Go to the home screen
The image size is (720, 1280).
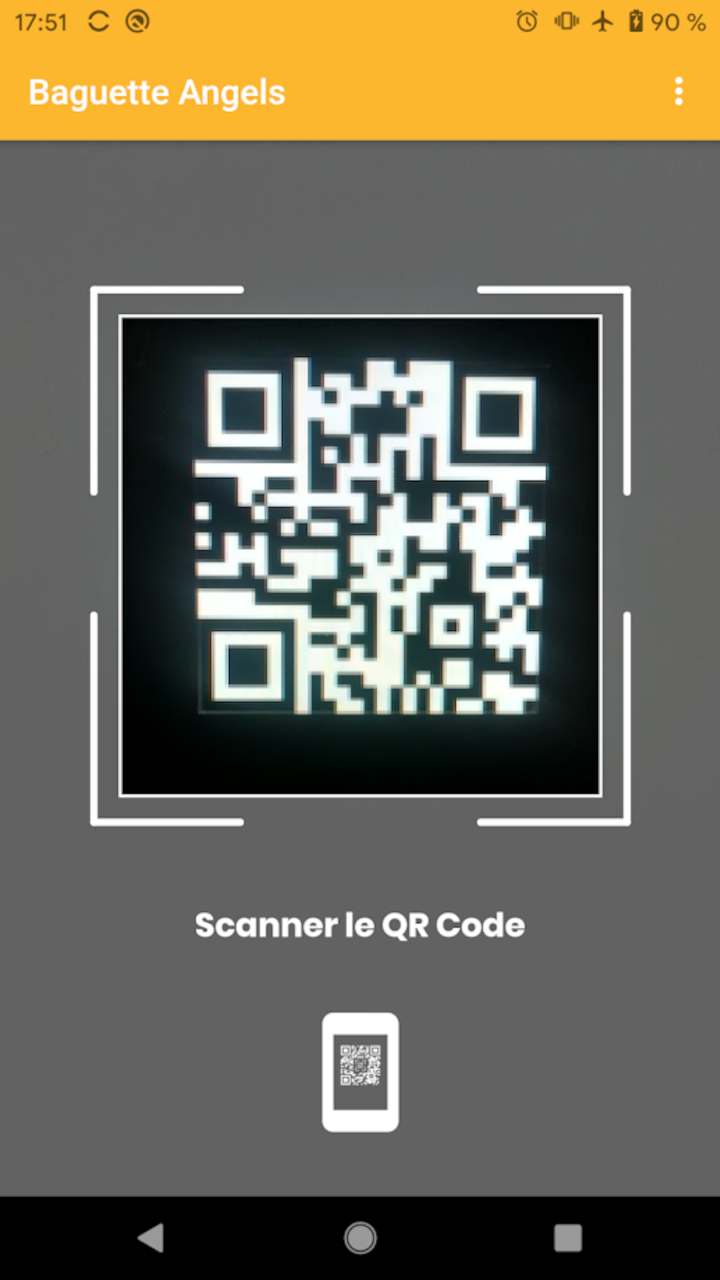click(x=360, y=1238)
